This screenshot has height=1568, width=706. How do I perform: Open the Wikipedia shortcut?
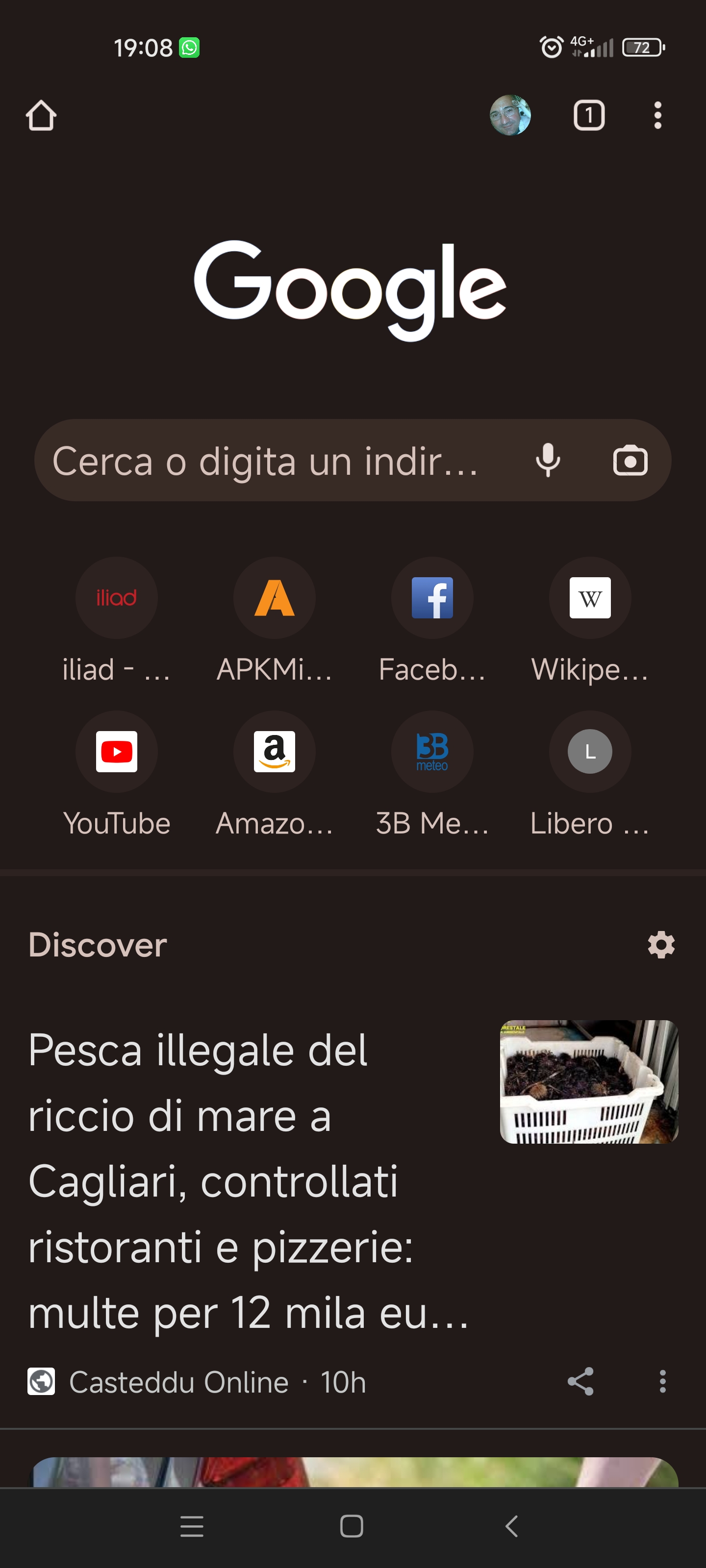point(590,621)
